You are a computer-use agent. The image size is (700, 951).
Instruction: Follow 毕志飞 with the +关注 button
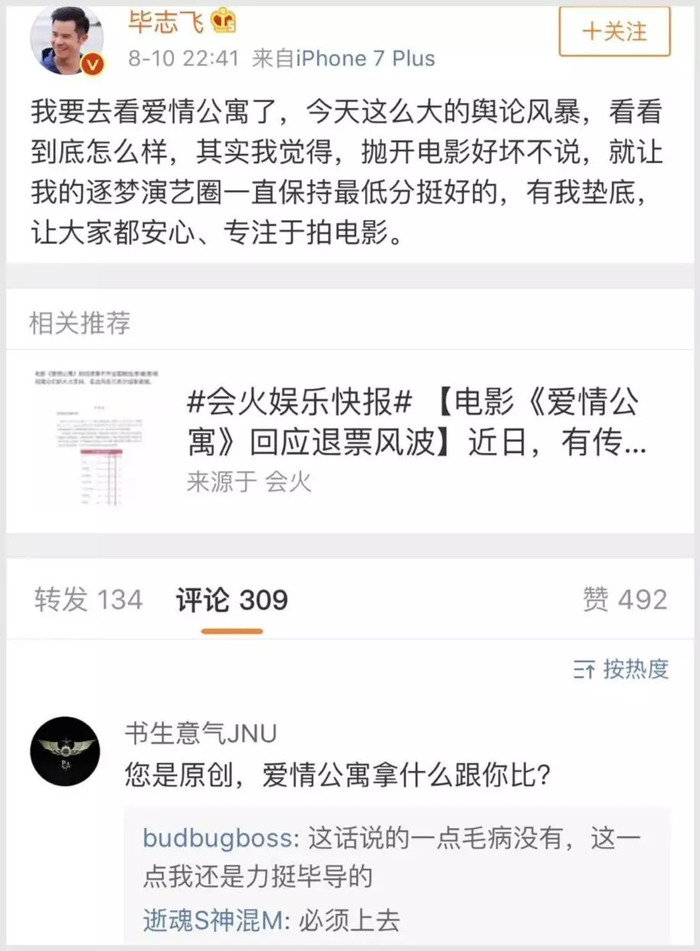point(614,32)
